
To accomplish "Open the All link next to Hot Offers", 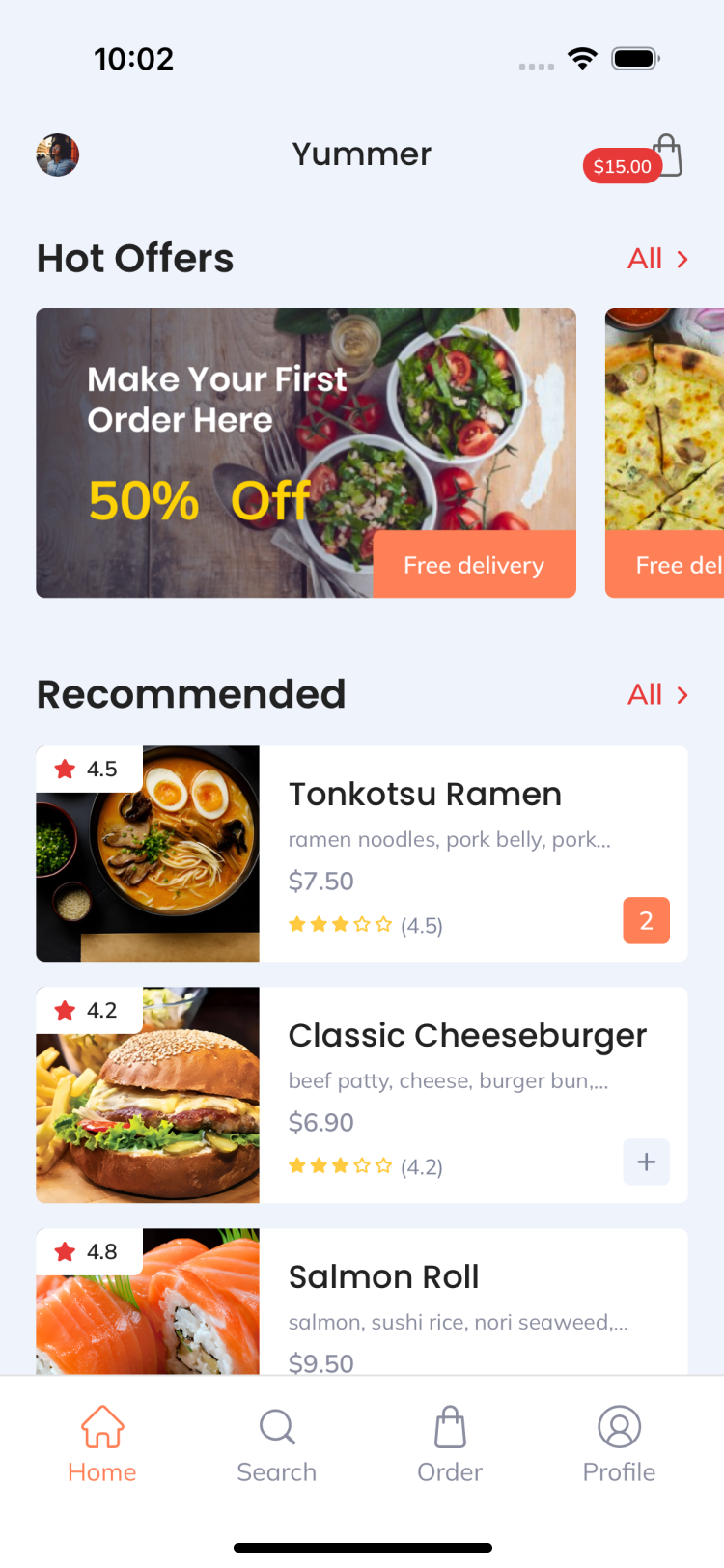I will 645,259.
